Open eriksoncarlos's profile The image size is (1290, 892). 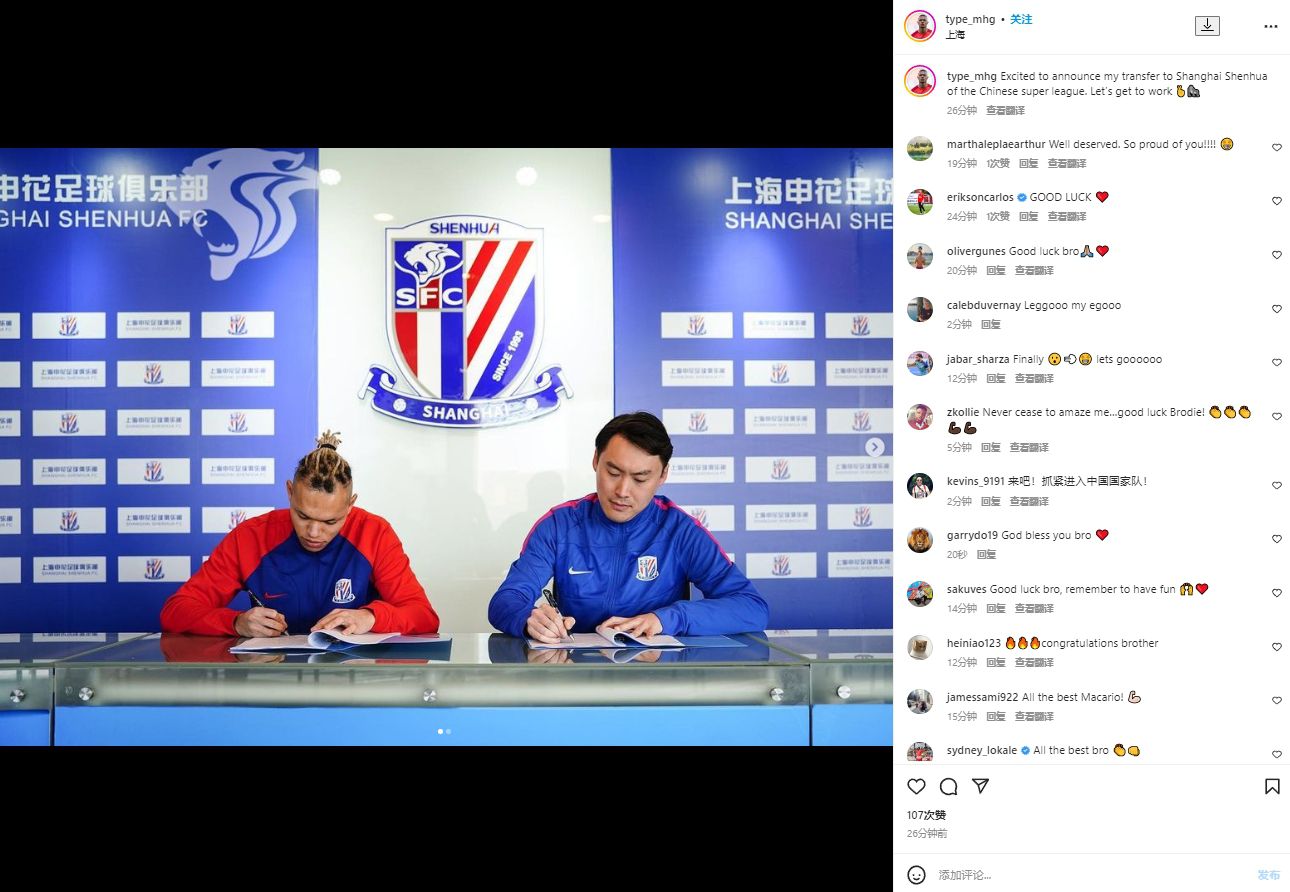[980, 197]
